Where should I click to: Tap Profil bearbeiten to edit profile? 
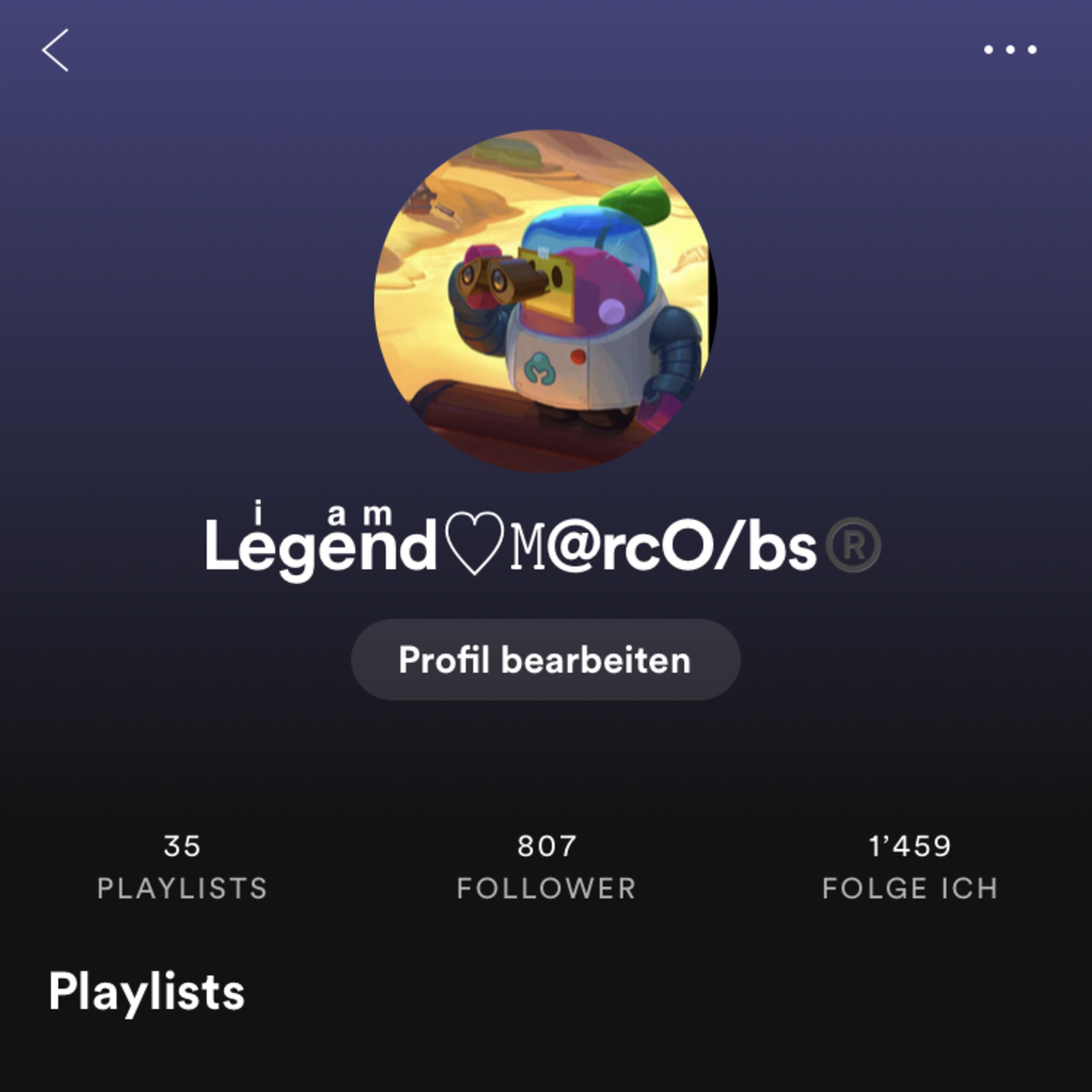pos(545,660)
